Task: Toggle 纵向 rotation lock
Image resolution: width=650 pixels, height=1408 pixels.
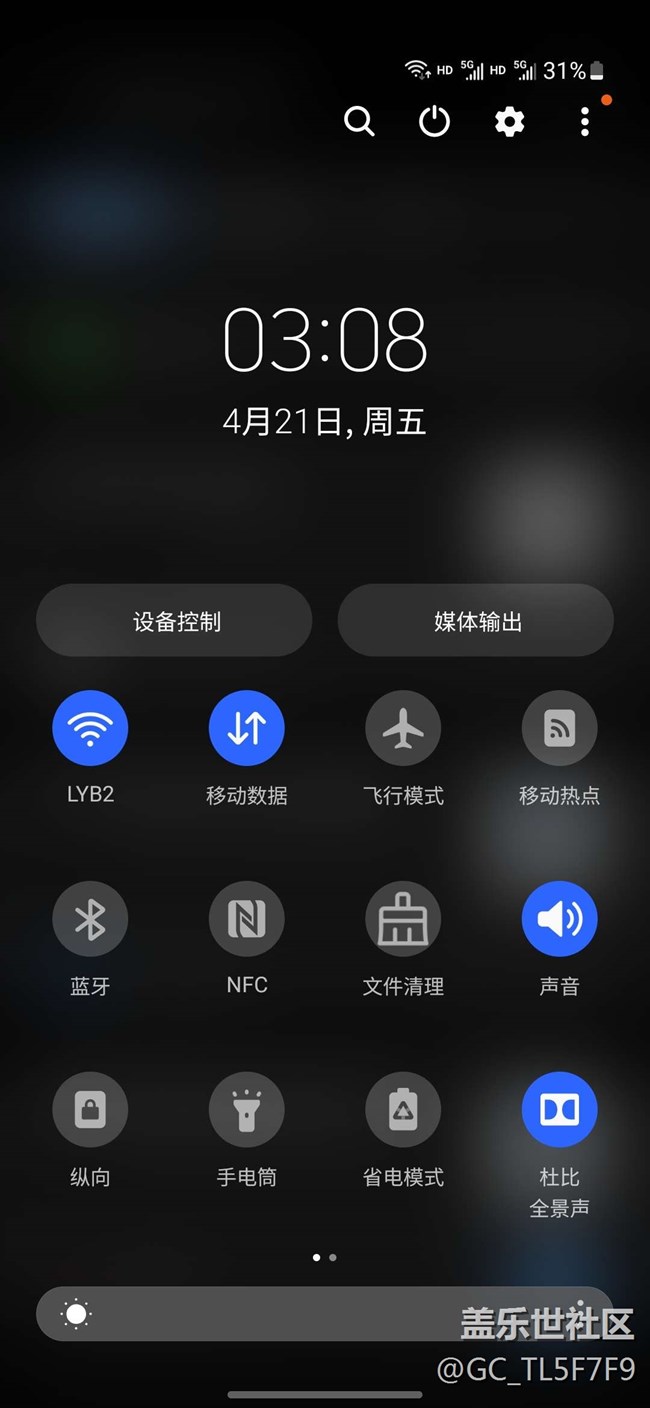Action: click(x=90, y=1110)
